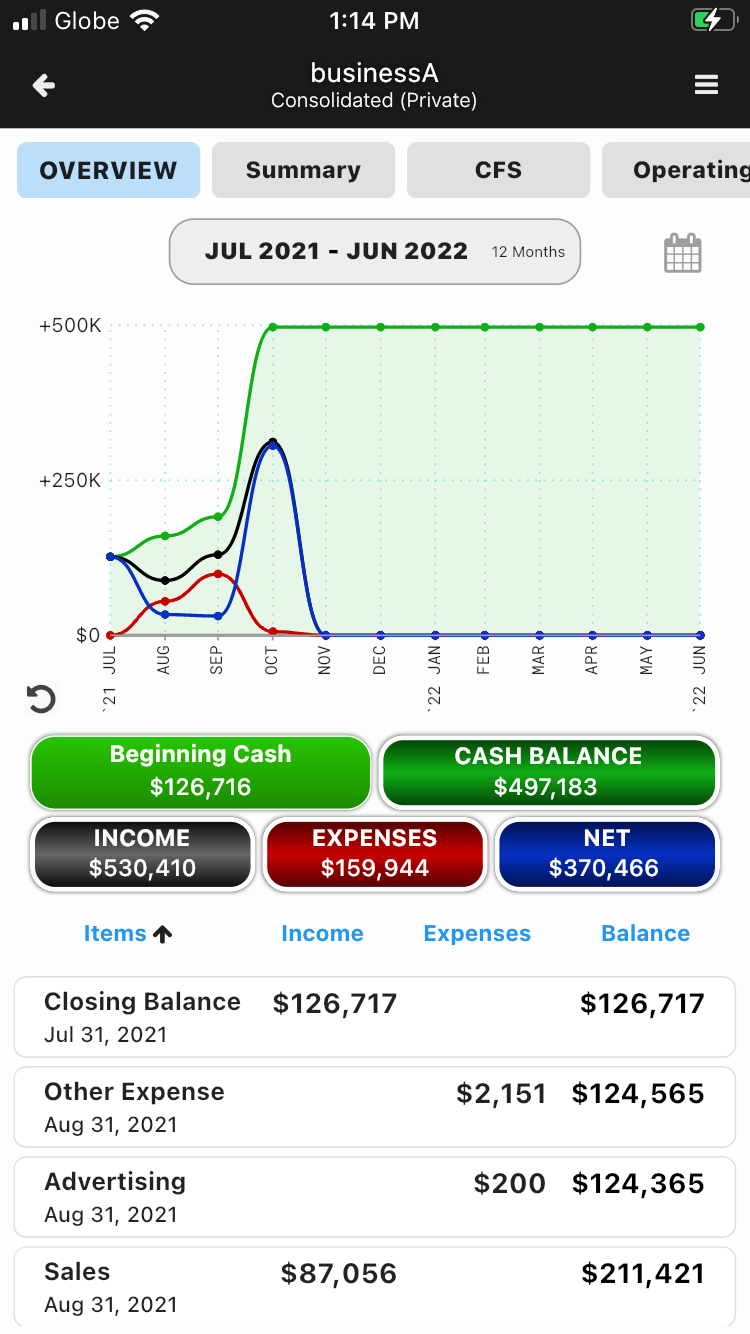Select the green Beginning Cash indicator
The height and width of the screenshot is (1334, 750).
[200, 772]
